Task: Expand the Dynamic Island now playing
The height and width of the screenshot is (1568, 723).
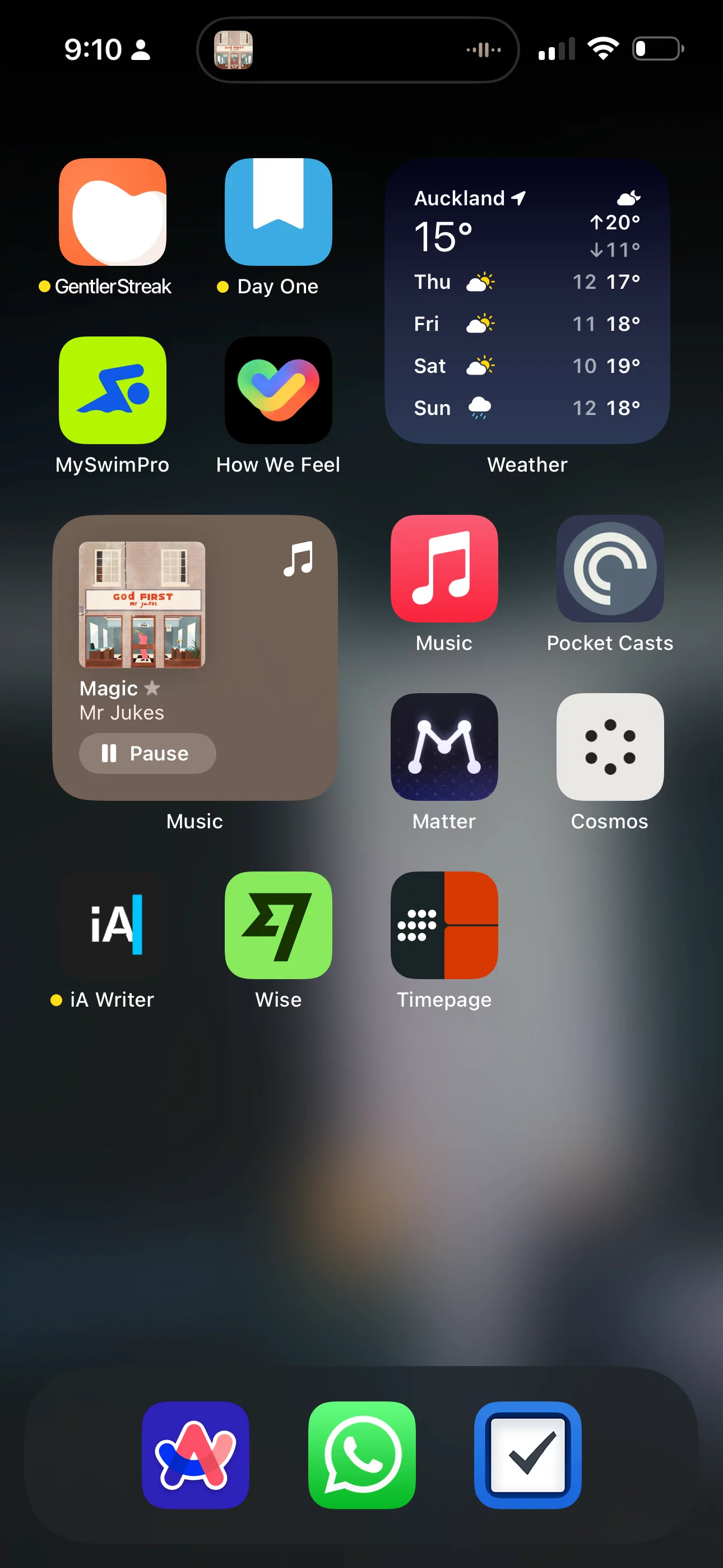Action: tap(358, 50)
